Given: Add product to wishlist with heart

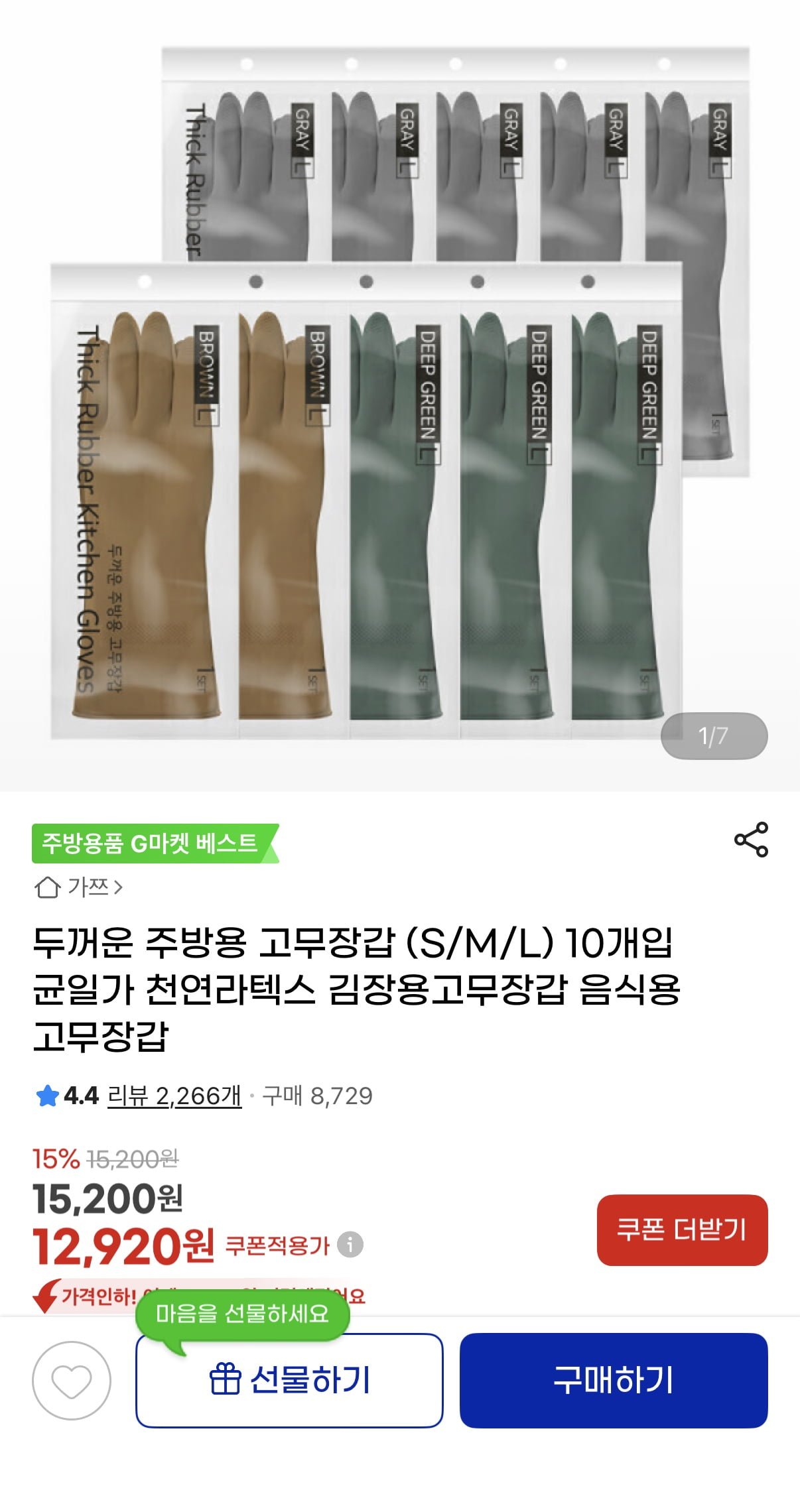Looking at the screenshot, I should point(72,1381).
